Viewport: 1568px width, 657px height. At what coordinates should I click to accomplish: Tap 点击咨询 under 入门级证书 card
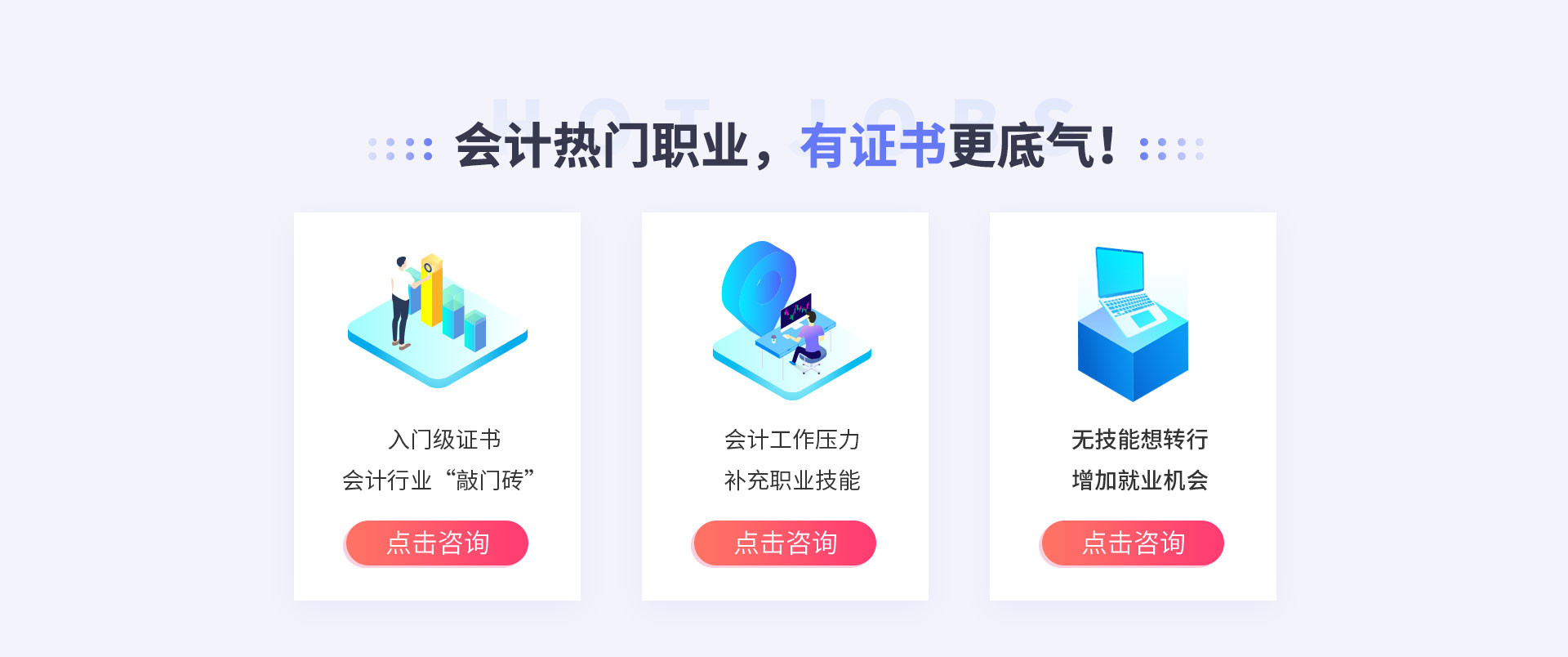[x=437, y=543]
